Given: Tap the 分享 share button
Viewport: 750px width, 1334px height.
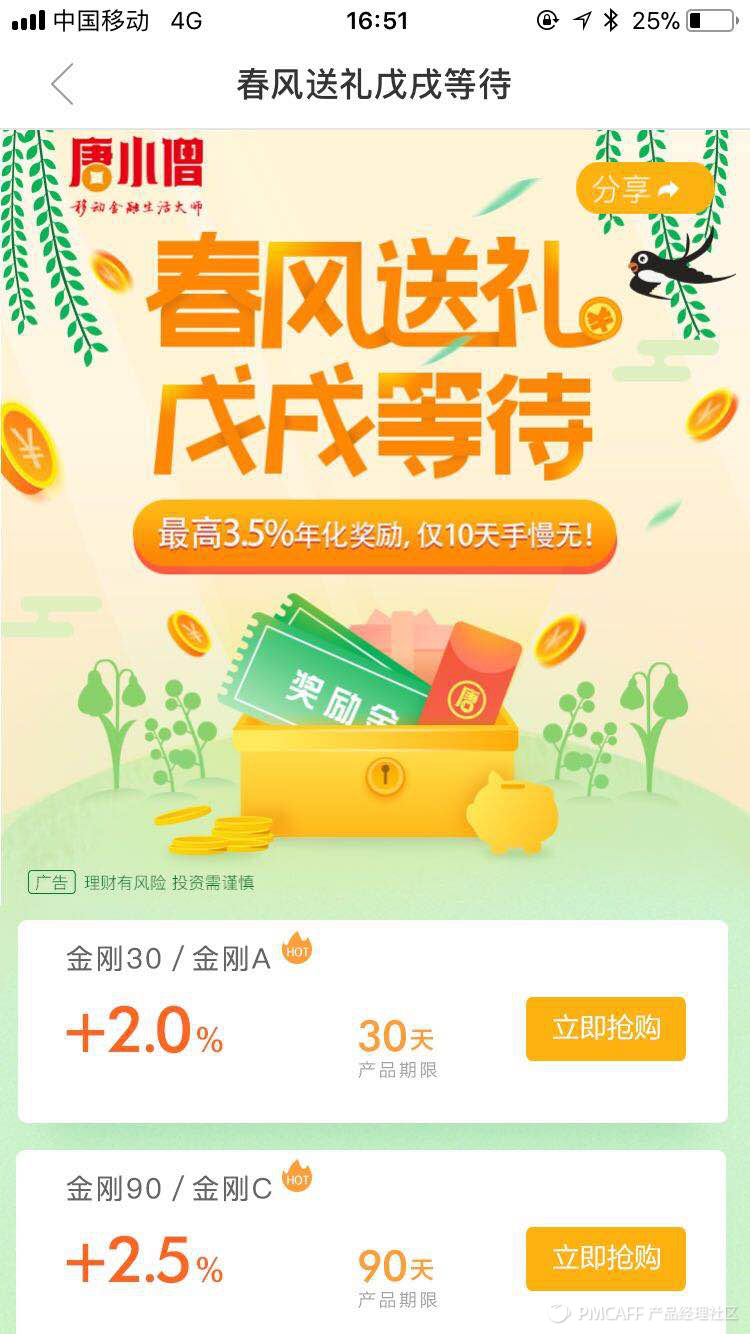Looking at the screenshot, I should tap(643, 188).
